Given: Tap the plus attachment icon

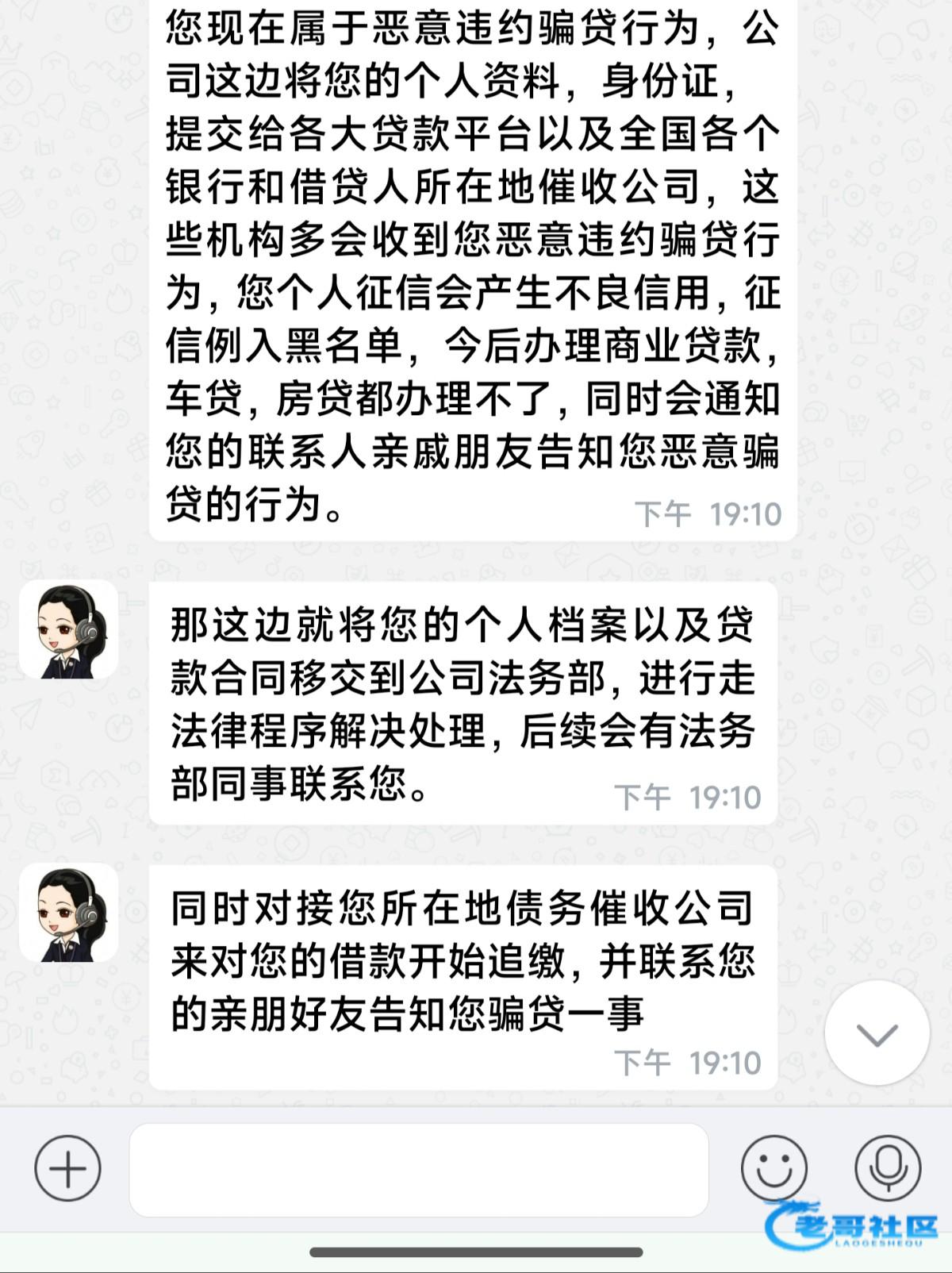Looking at the screenshot, I should click(x=68, y=1168).
